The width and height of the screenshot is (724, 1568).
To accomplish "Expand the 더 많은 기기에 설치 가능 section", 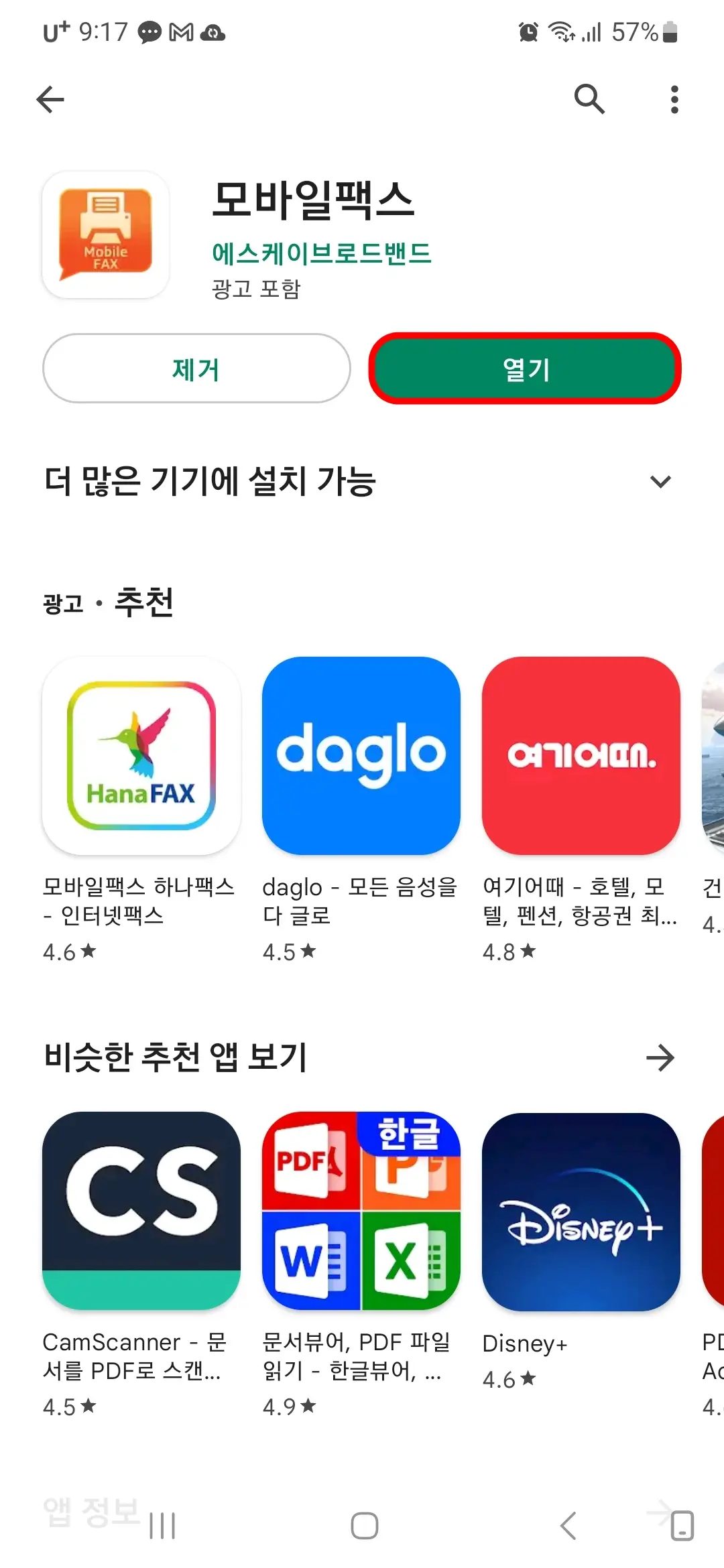I will coord(661,480).
